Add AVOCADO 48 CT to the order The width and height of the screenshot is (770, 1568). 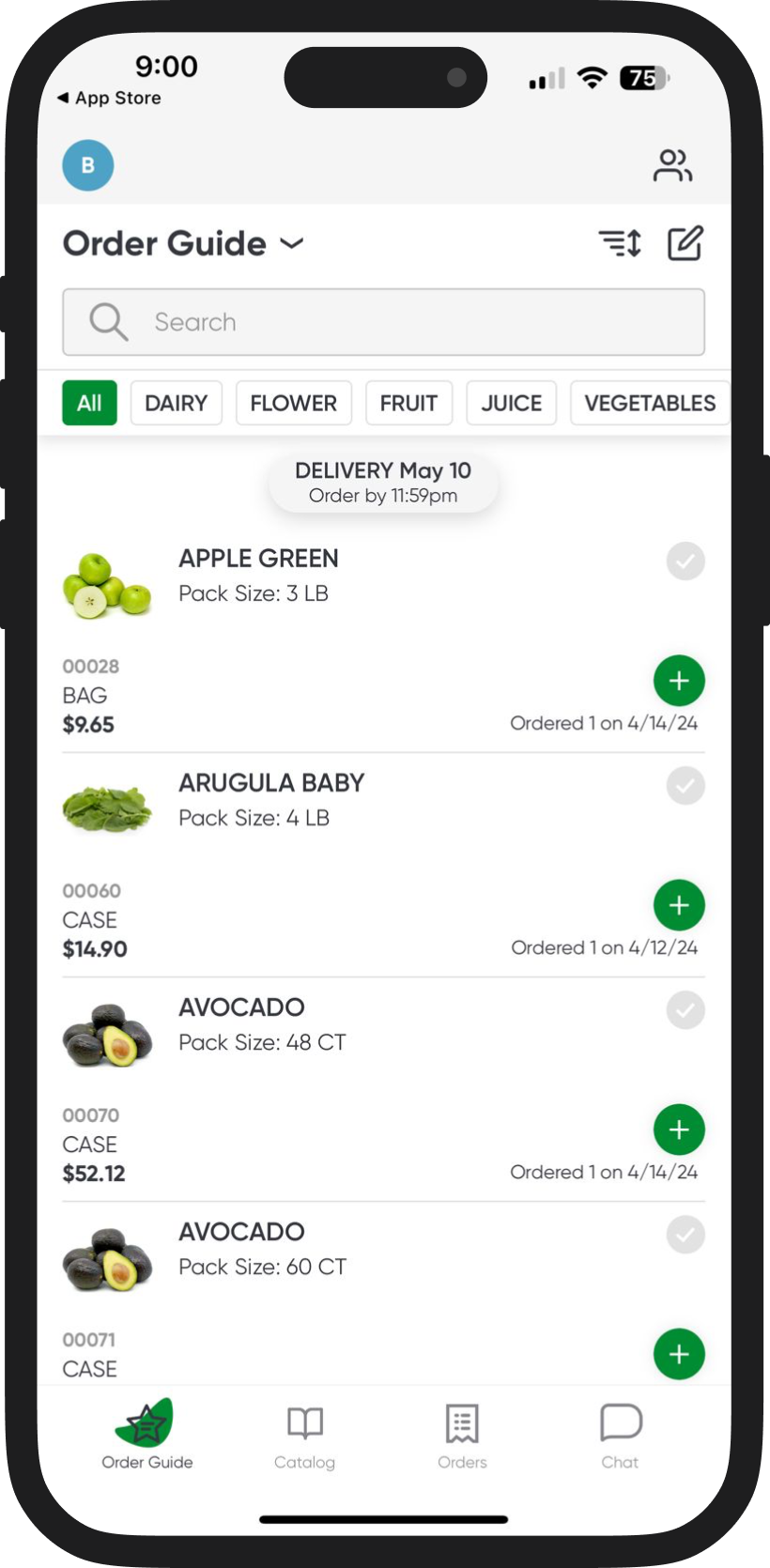click(x=679, y=1129)
